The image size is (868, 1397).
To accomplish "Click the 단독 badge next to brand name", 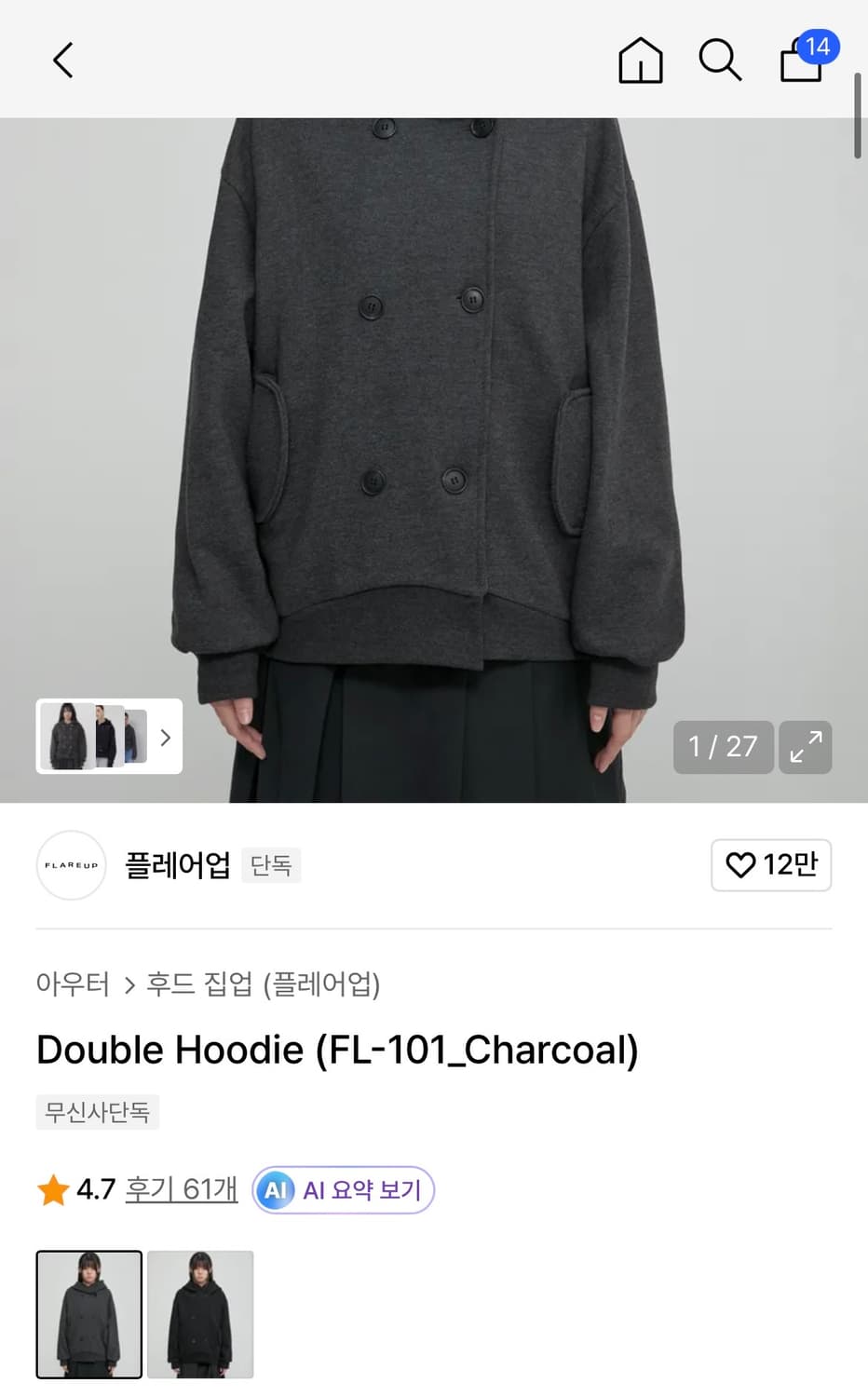I will [271, 865].
